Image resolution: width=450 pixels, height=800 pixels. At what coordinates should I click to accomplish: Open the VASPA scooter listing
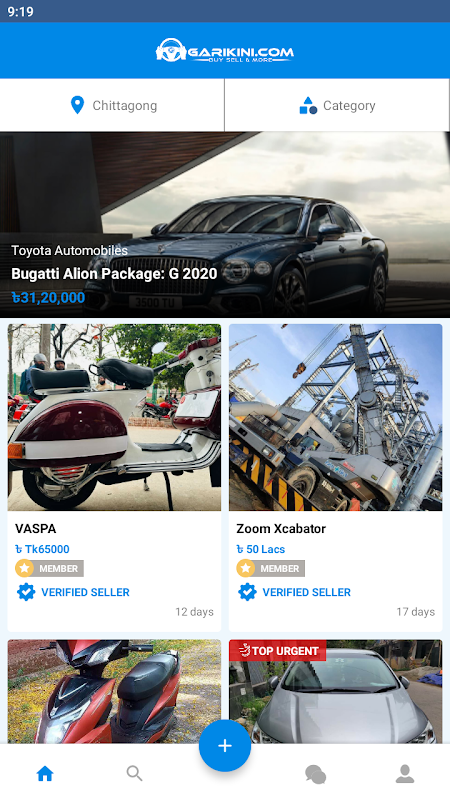[x=114, y=478]
